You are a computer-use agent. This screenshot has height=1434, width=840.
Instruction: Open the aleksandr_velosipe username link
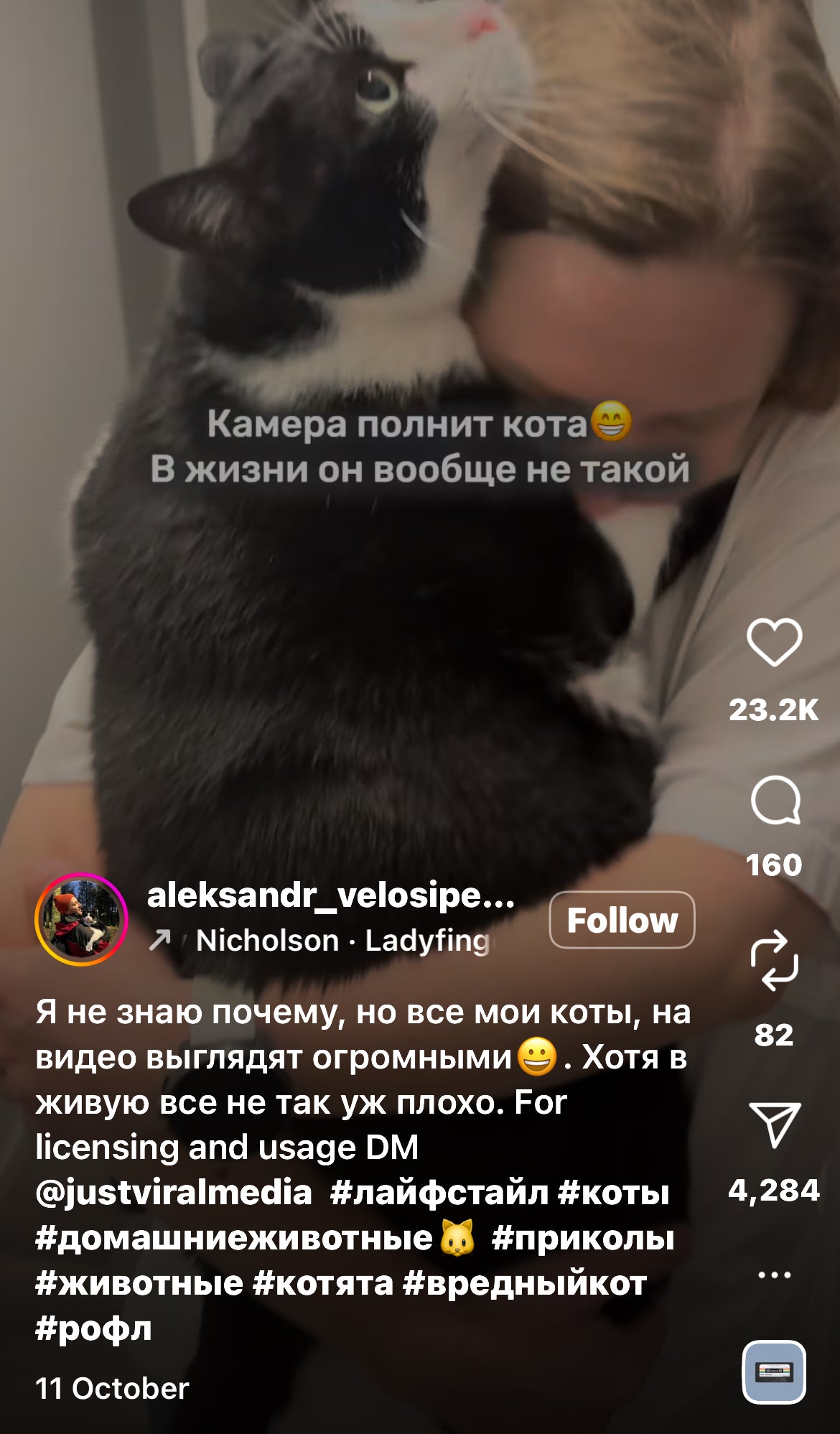click(330, 895)
